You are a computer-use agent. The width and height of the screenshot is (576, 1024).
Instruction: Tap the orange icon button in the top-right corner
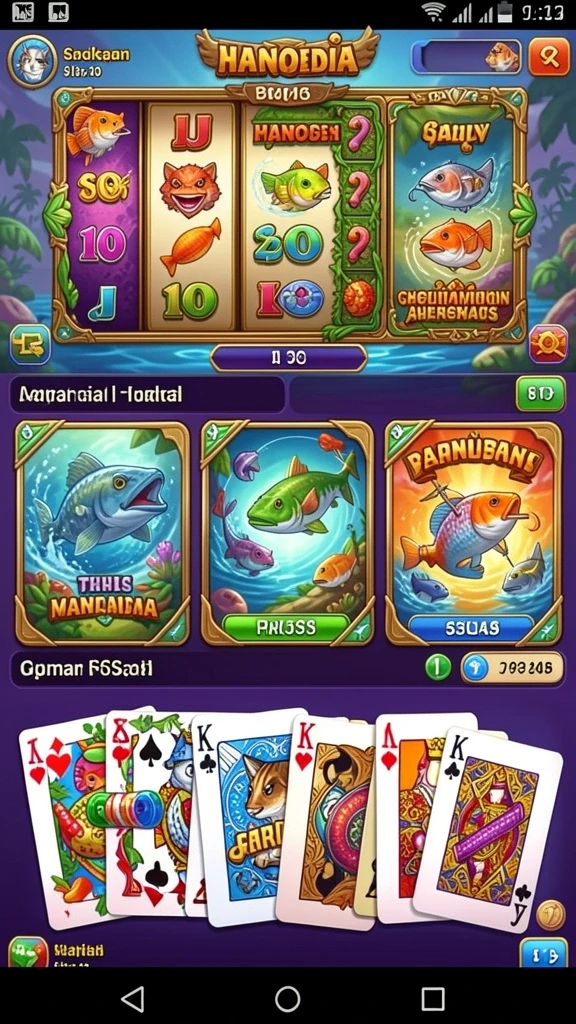[549, 57]
